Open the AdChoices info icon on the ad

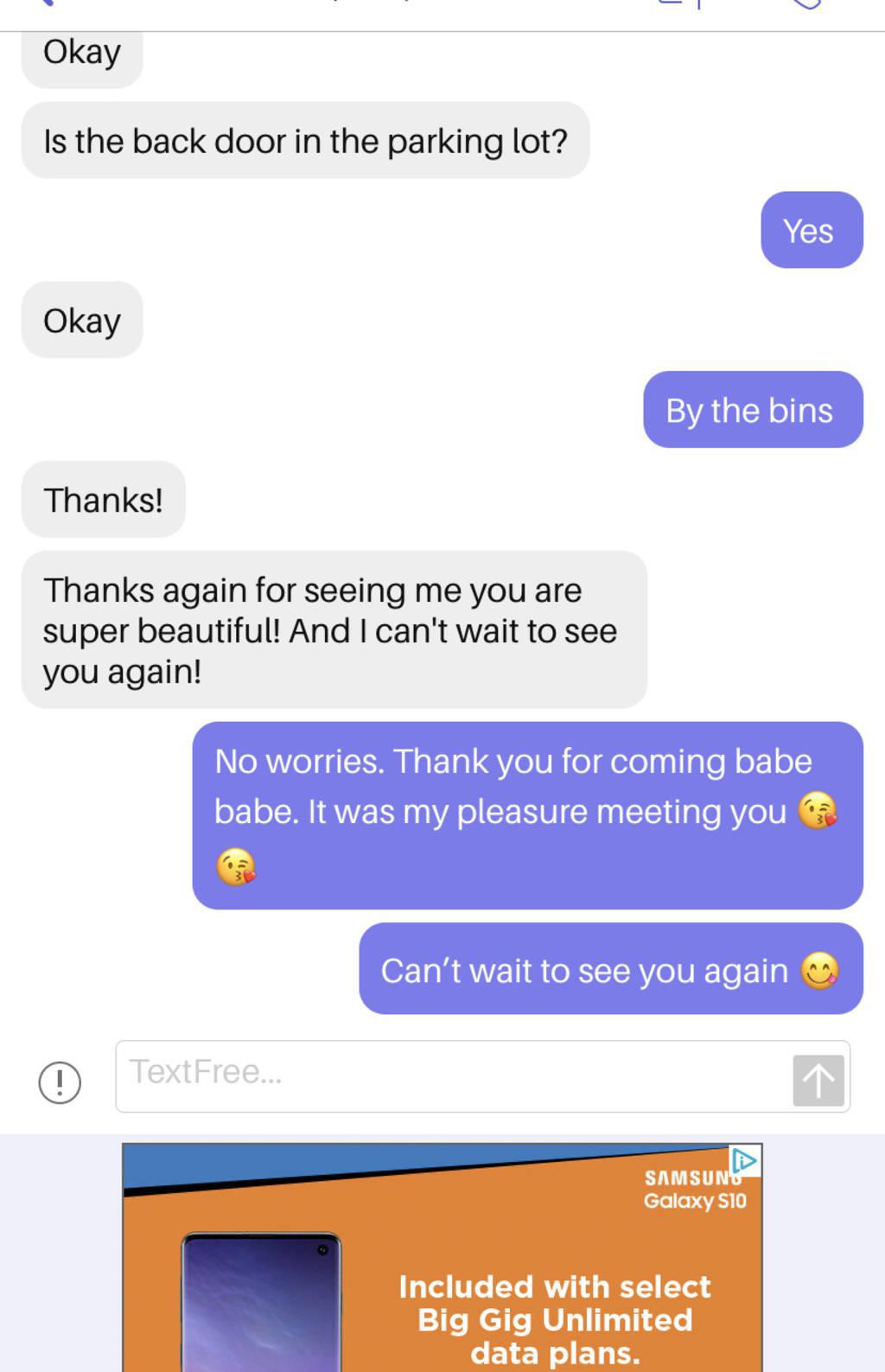point(744,1160)
